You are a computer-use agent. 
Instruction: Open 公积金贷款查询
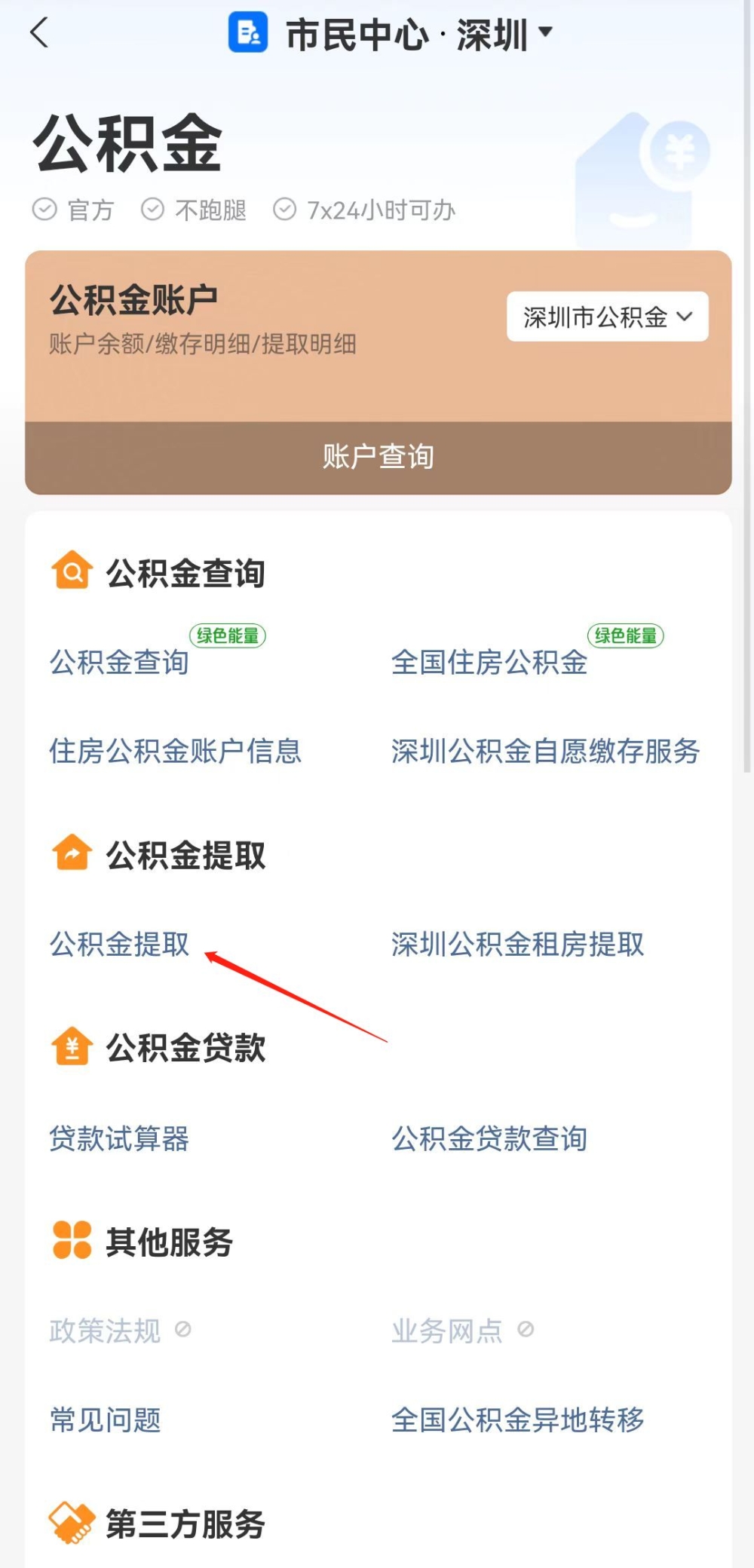[x=489, y=1138]
